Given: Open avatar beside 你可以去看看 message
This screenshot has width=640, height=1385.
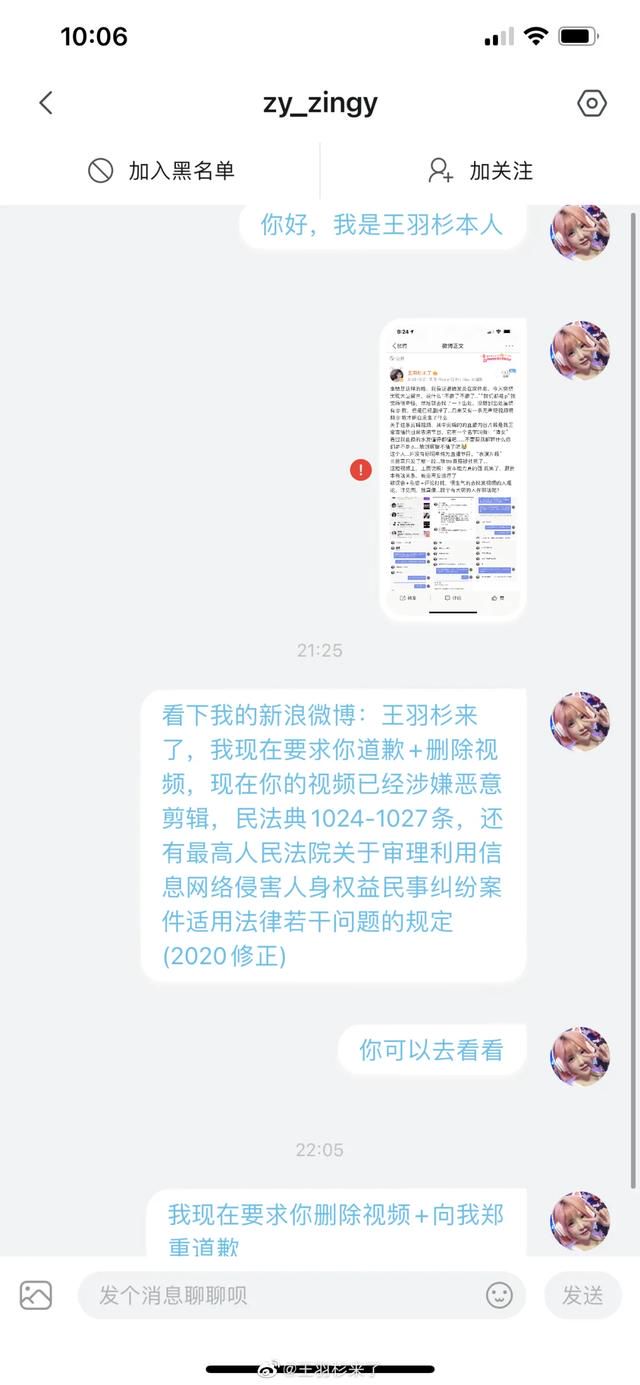Looking at the screenshot, I should pyautogui.click(x=580, y=1056).
